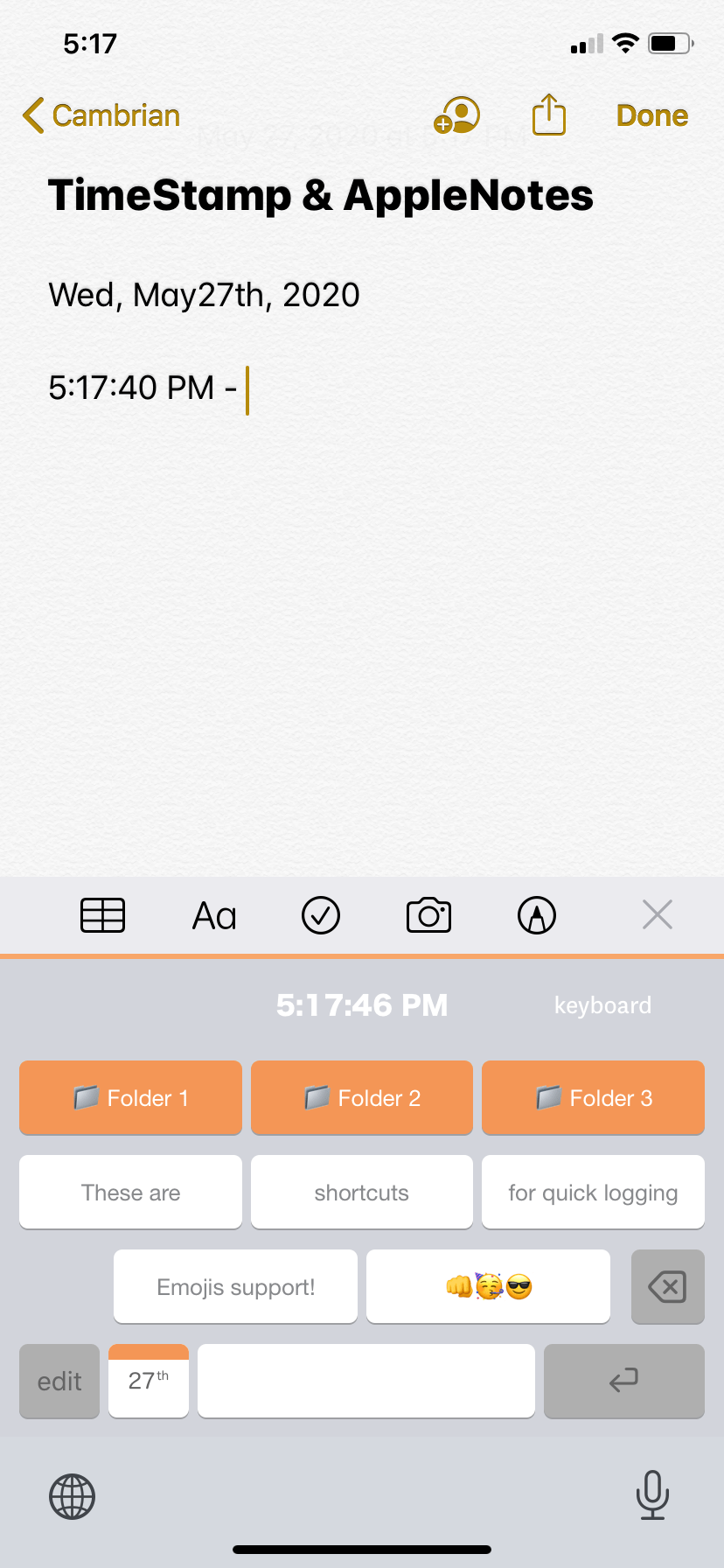Insert a checklist in the note
The image size is (724, 1568).
pos(320,914)
